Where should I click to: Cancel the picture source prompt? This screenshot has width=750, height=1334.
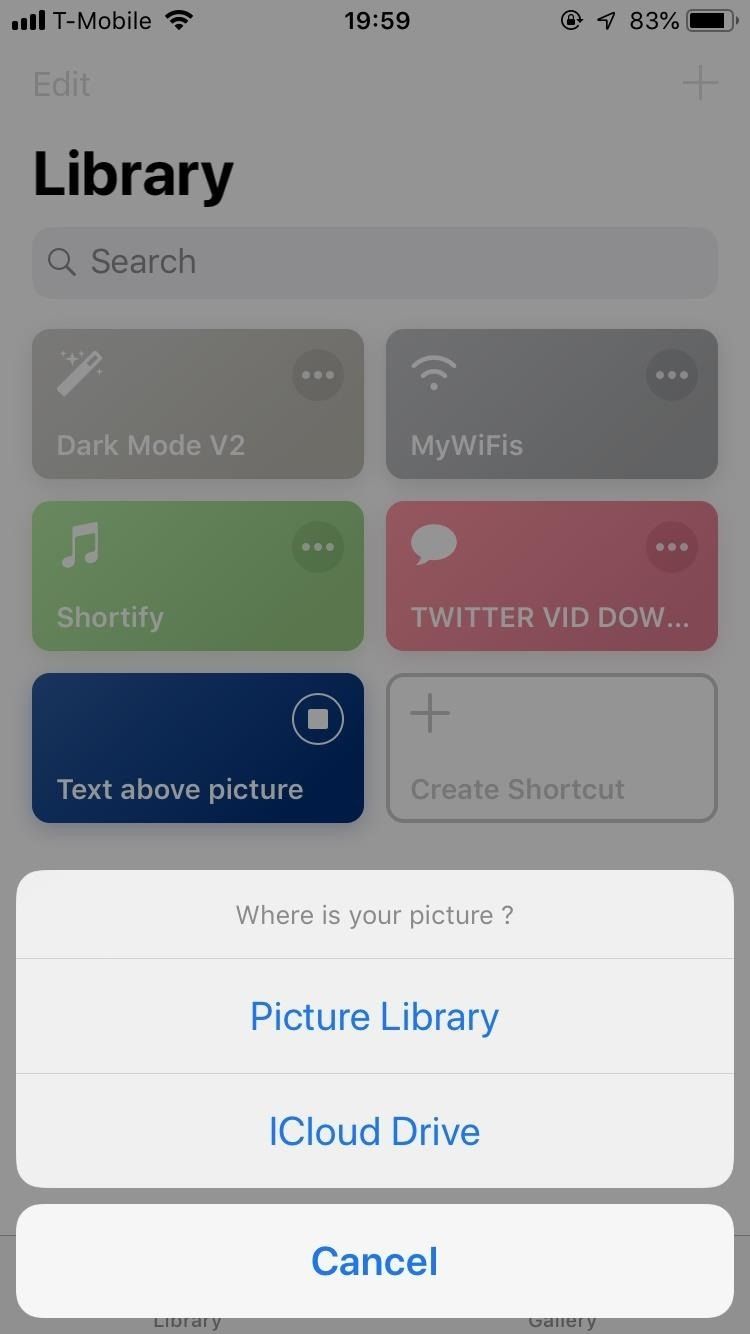374,1261
